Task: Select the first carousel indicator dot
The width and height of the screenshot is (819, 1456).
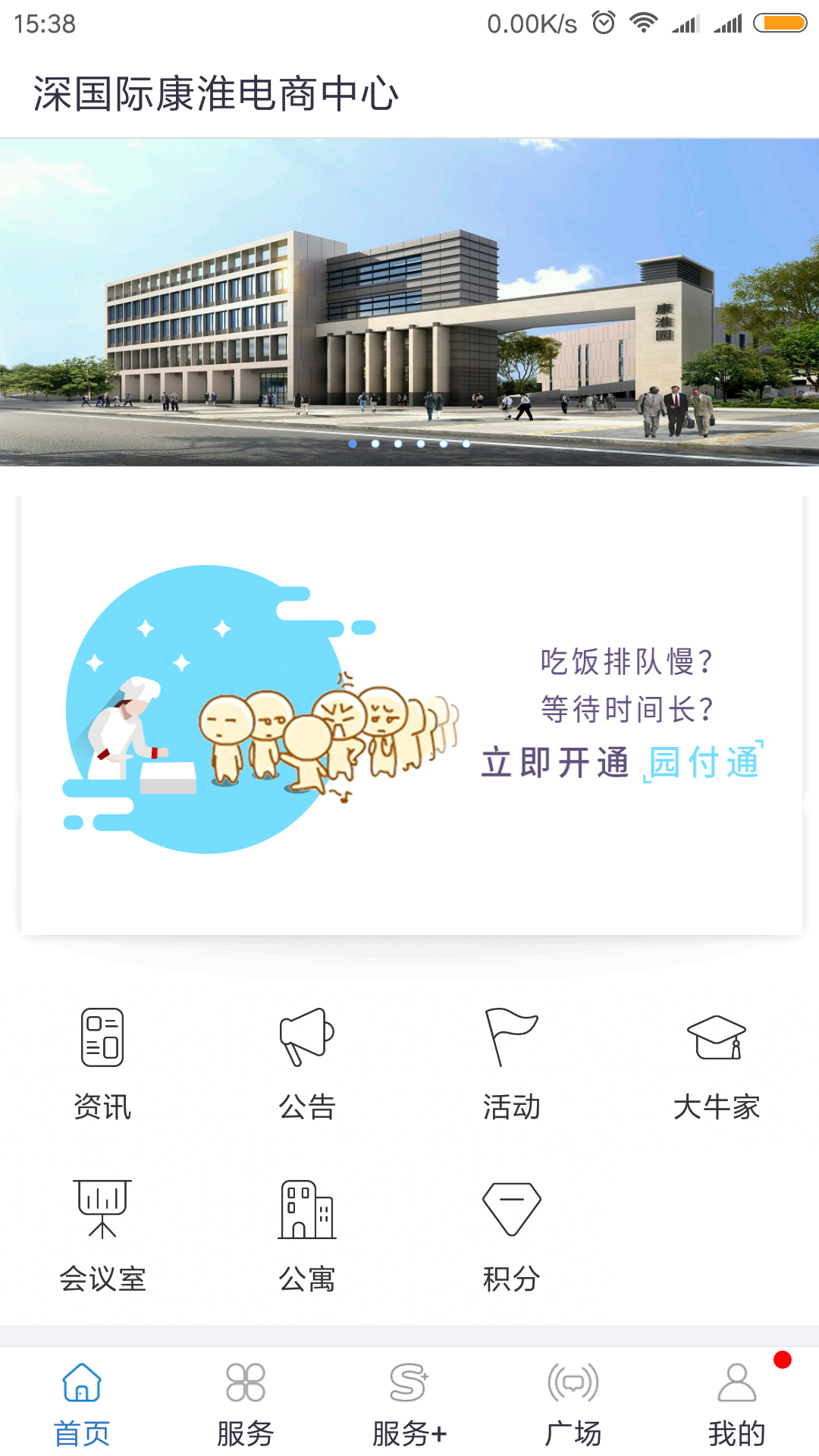Action: point(353,444)
